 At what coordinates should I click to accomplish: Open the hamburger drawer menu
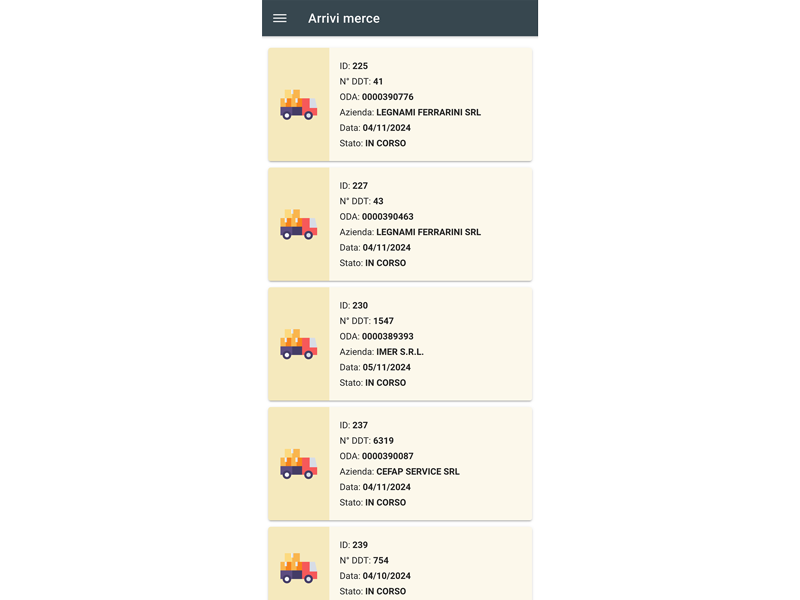point(280,18)
